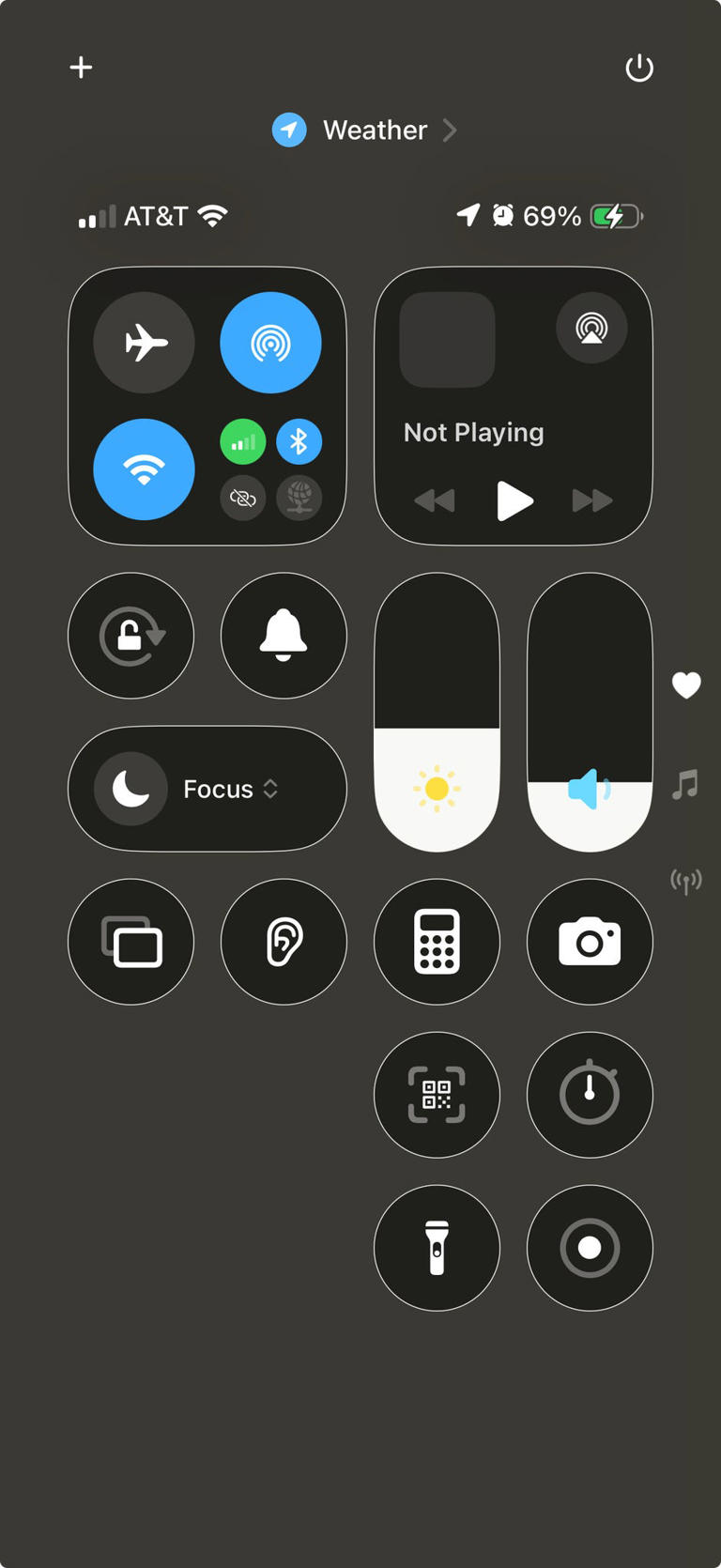Expand the audio output with AirPlay icon

tap(591, 328)
